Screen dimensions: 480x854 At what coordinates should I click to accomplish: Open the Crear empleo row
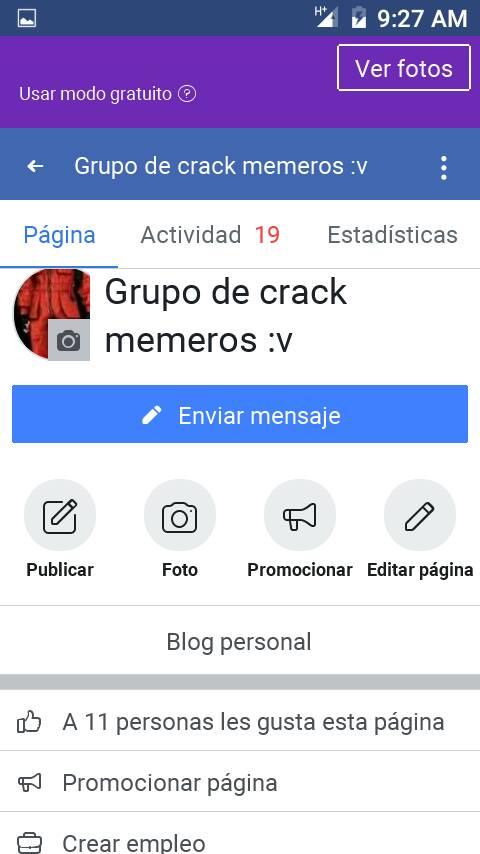coord(240,834)
